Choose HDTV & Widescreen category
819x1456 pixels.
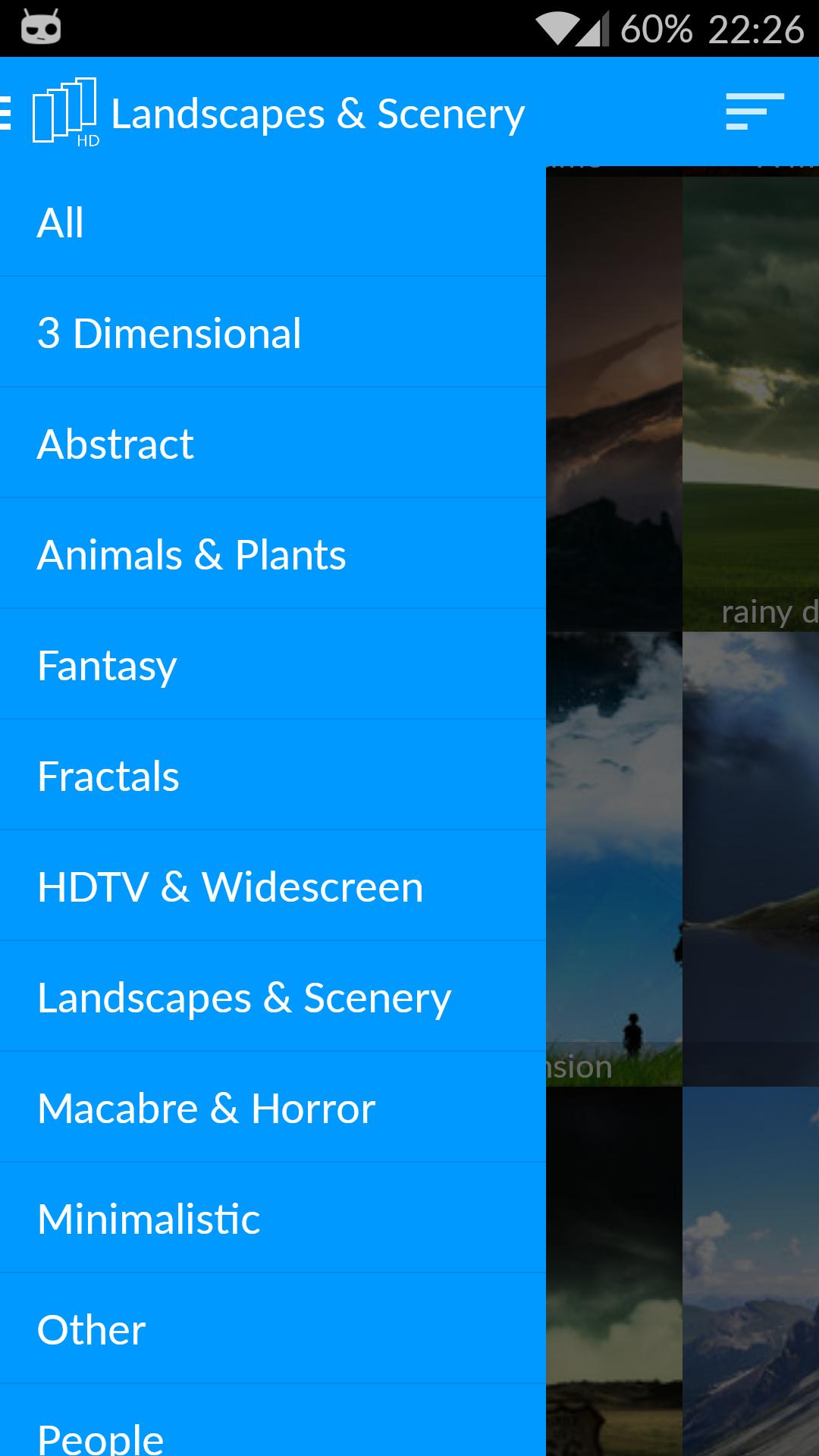tap(273, 886)
